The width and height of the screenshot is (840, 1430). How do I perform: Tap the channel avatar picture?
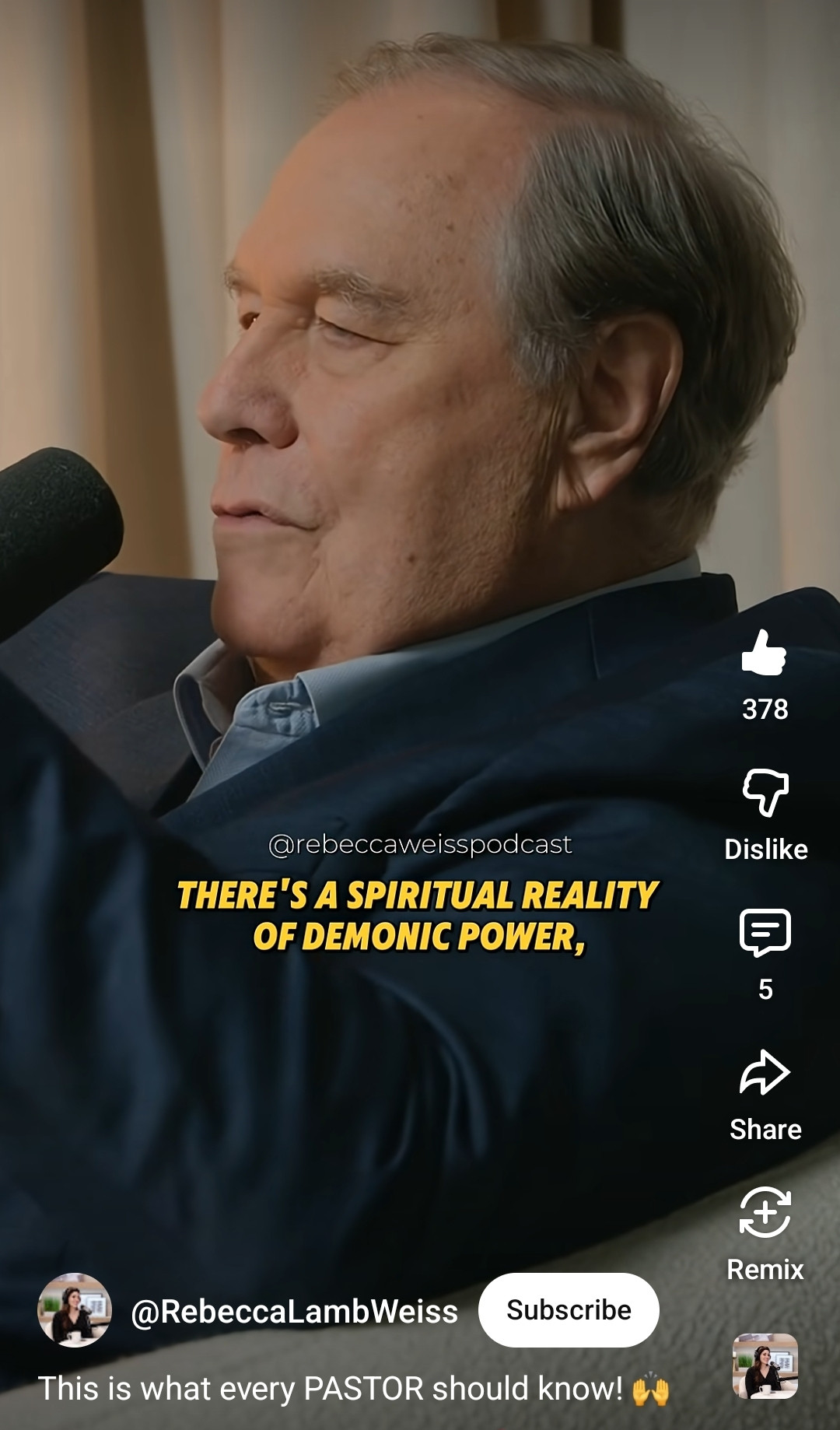[75, 1310]
